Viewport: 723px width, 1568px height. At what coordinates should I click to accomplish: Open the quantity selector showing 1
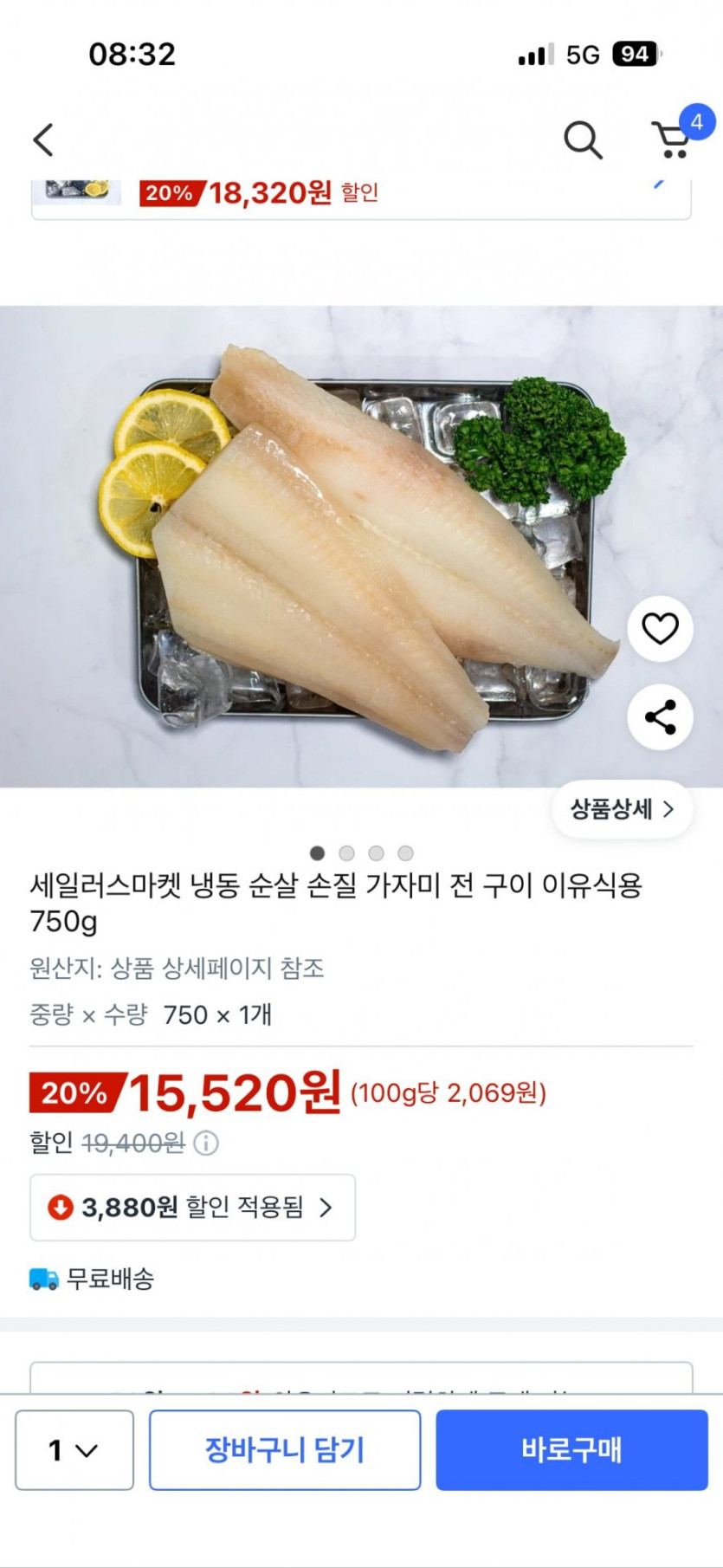coord(74,1450)
